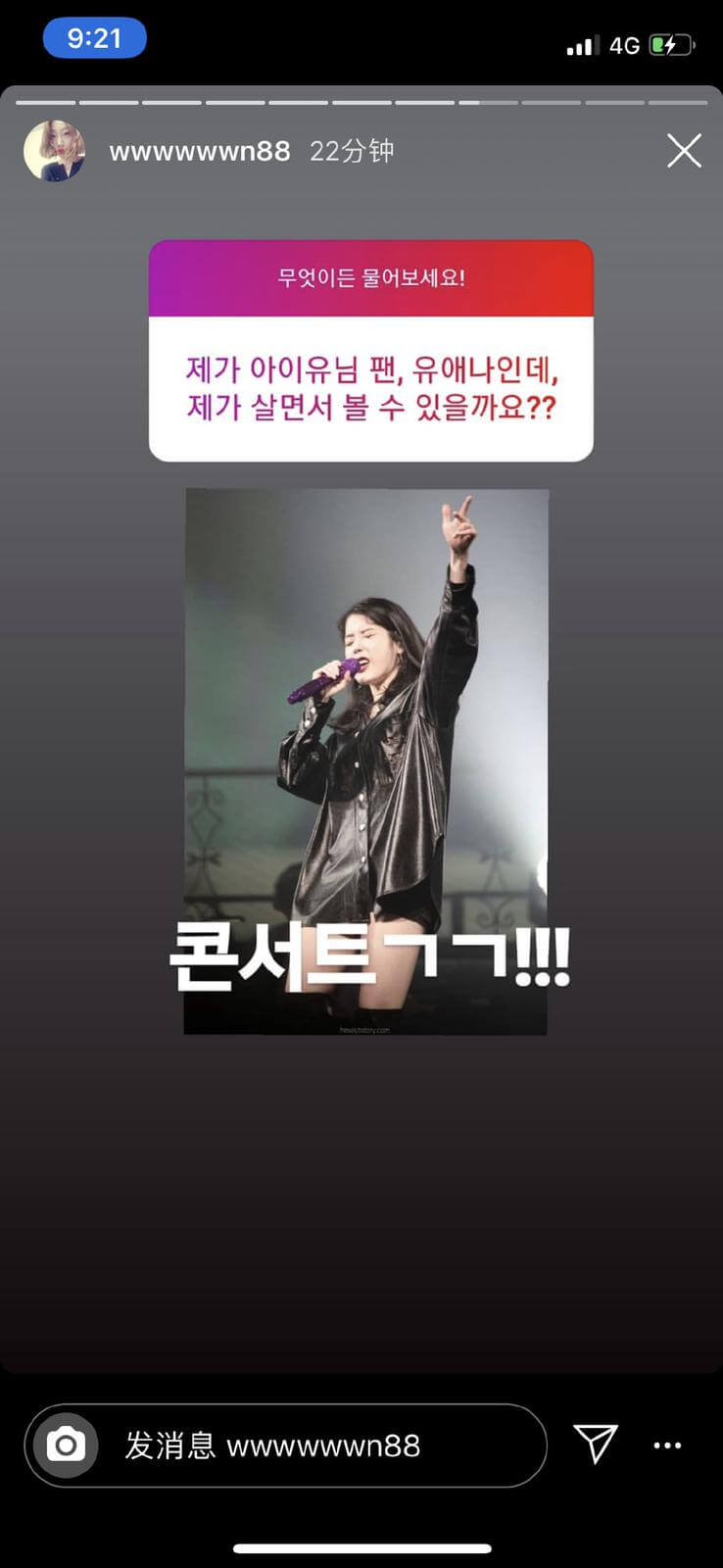Open the more options menu
723x1568 pixels.
click(x=667, y=1445)
